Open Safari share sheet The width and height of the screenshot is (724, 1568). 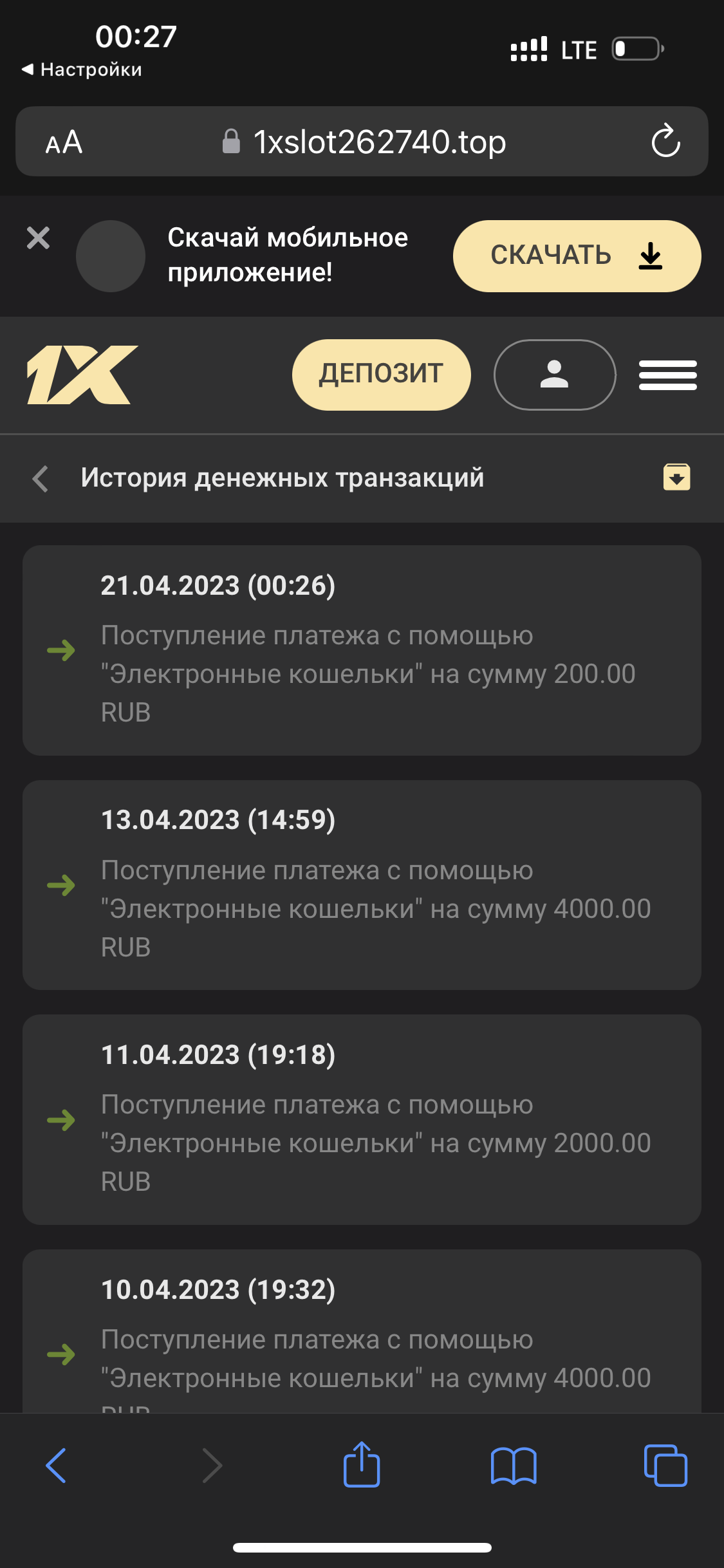click(362, 1464)
